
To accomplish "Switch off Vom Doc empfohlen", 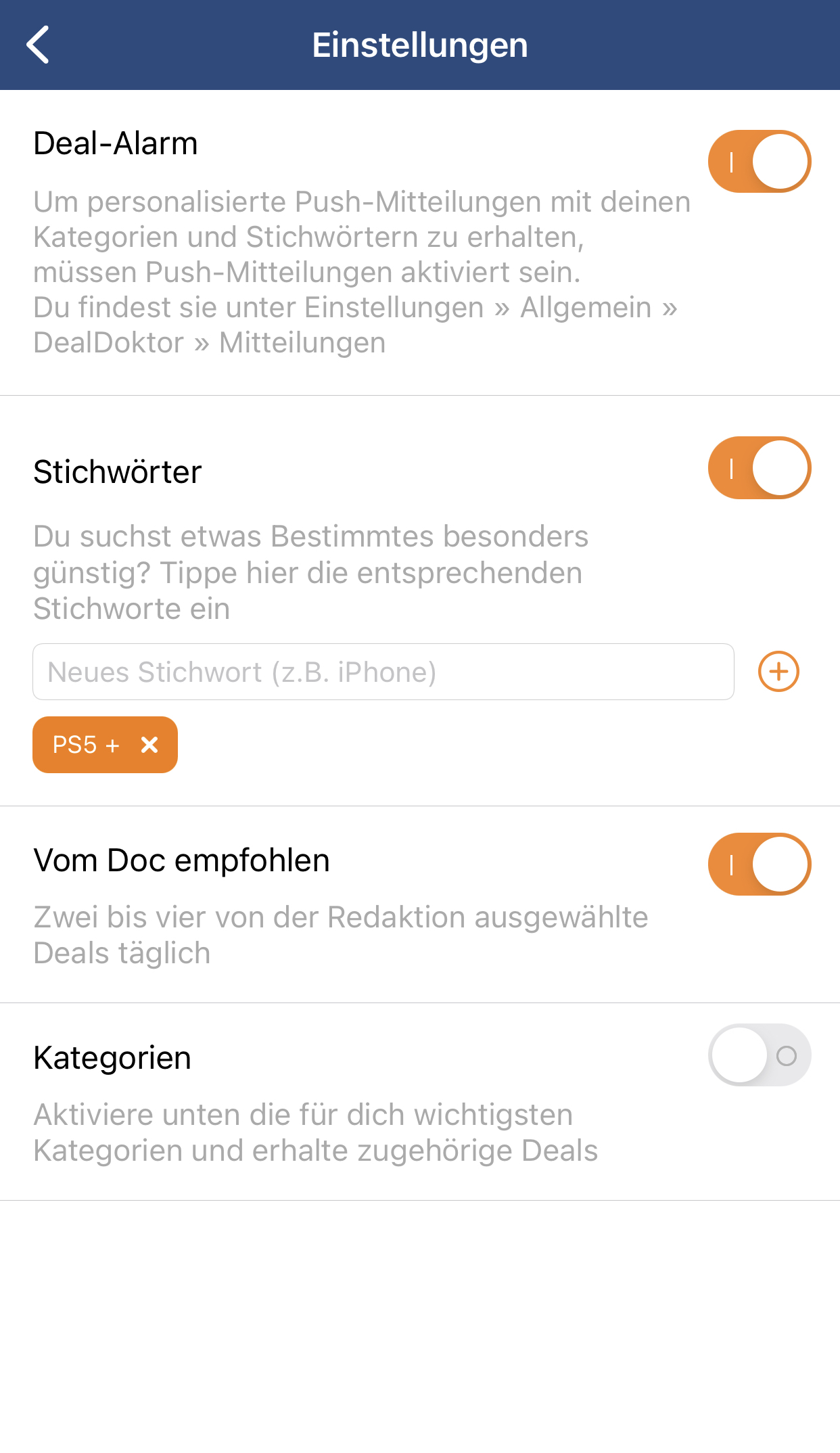I will 760,864.
